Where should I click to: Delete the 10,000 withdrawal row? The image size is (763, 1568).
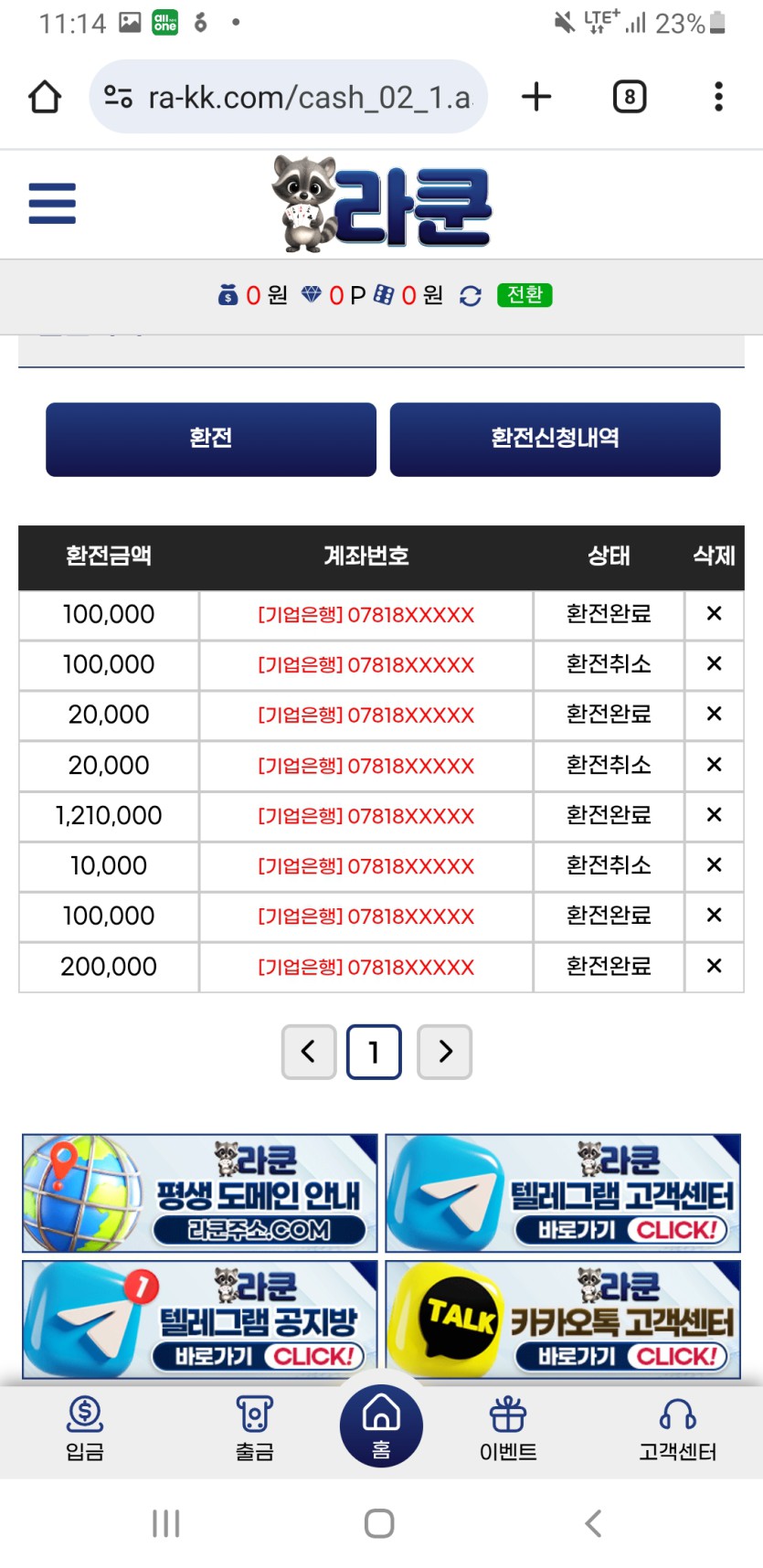(x=714, y=865)
